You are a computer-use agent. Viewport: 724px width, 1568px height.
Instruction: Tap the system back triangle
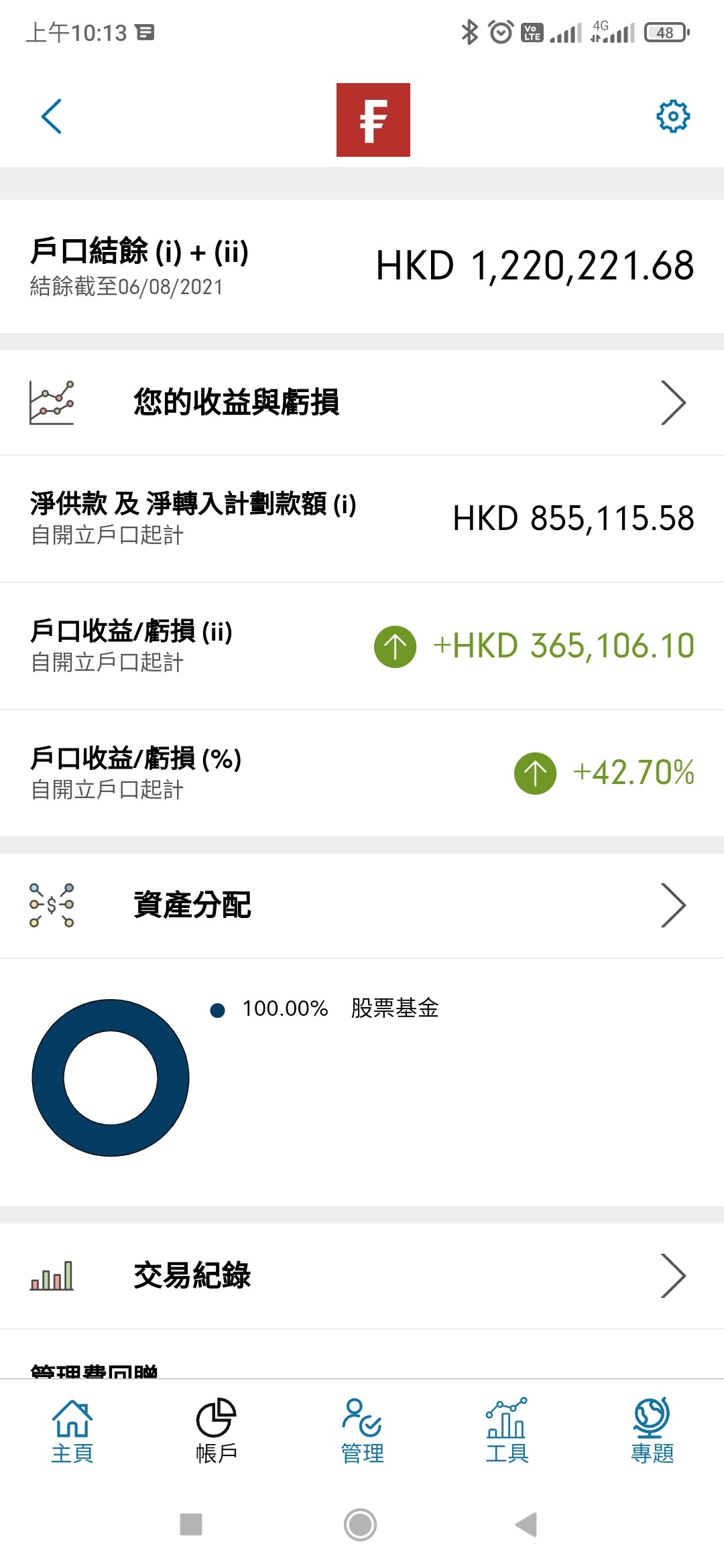point(527,1524)
